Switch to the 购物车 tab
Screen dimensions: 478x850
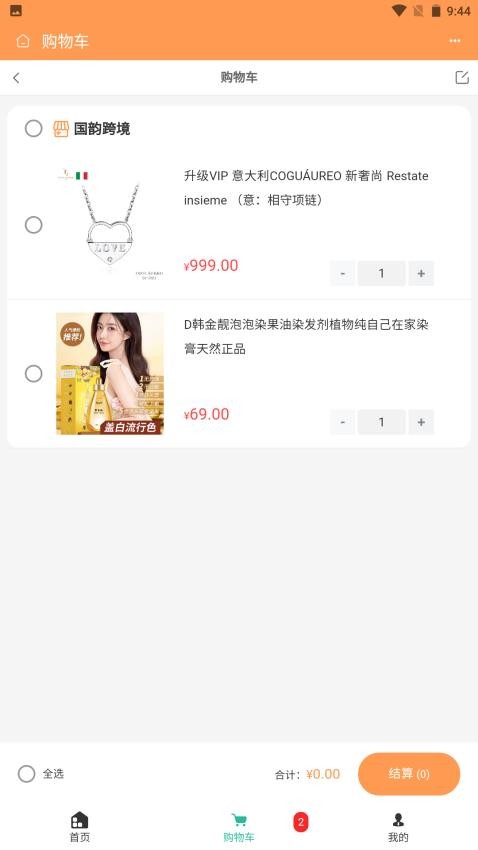239,827
